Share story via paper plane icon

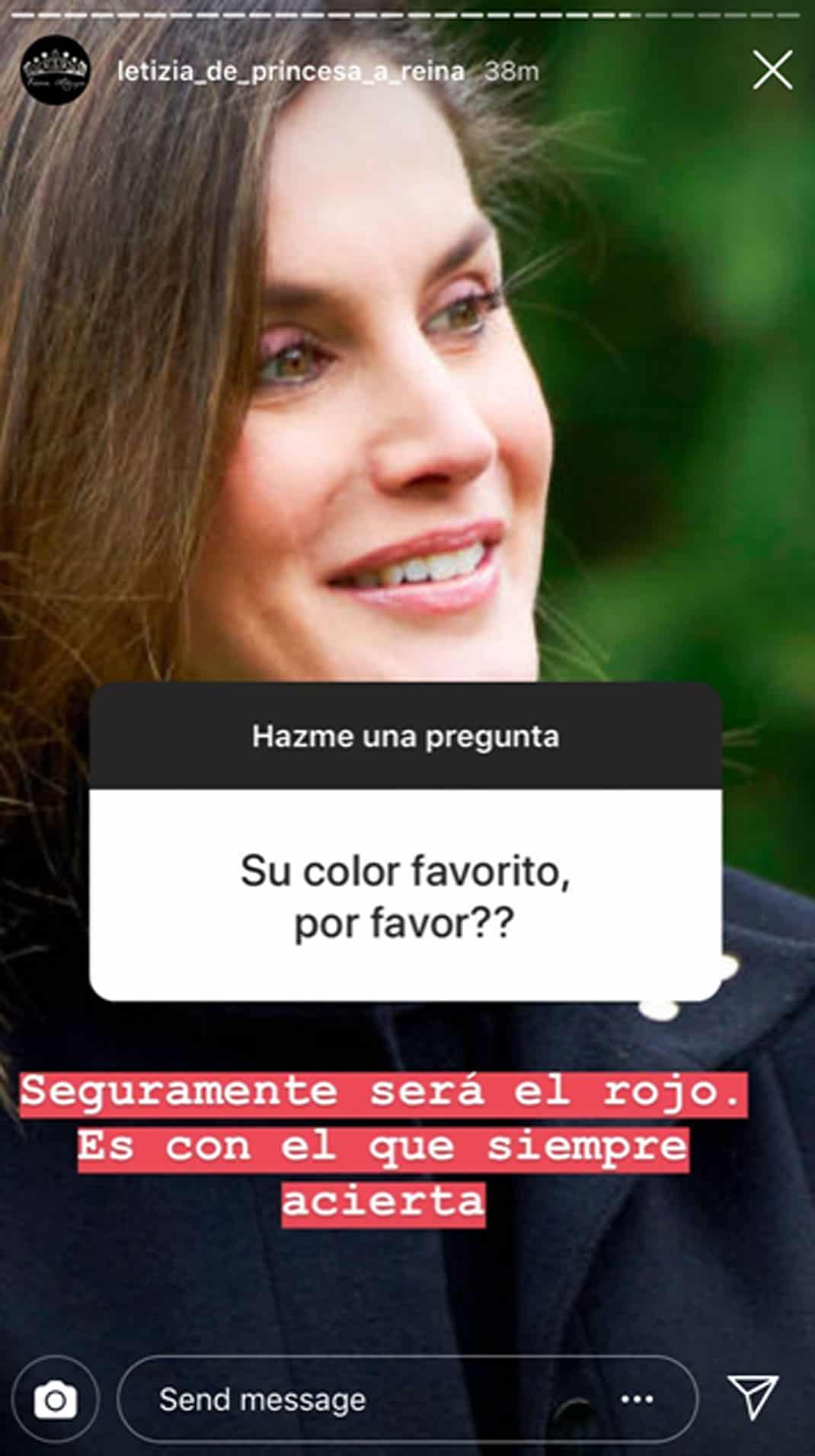coord(753,1397)
